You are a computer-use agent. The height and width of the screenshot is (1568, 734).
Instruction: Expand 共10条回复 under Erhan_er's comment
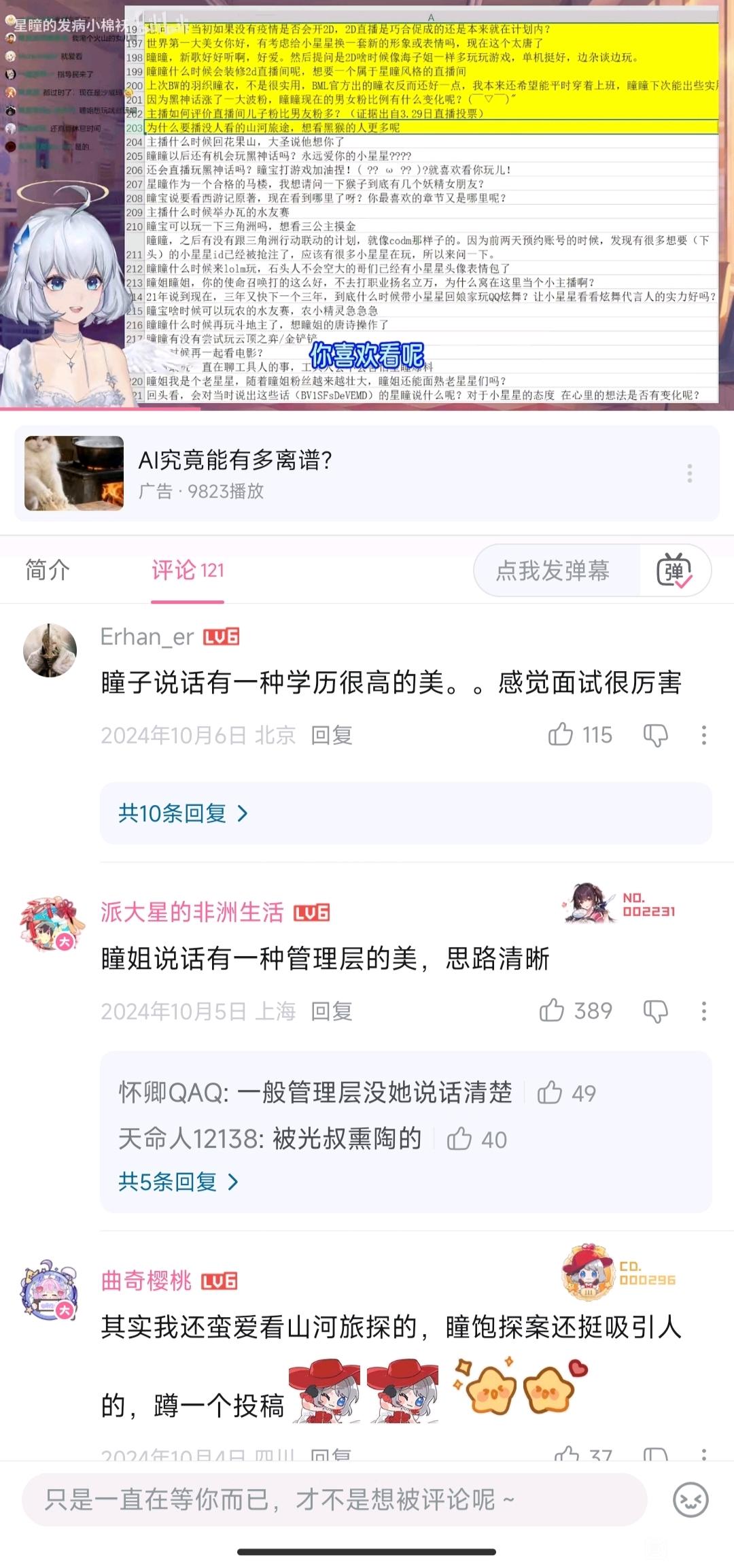183,813
